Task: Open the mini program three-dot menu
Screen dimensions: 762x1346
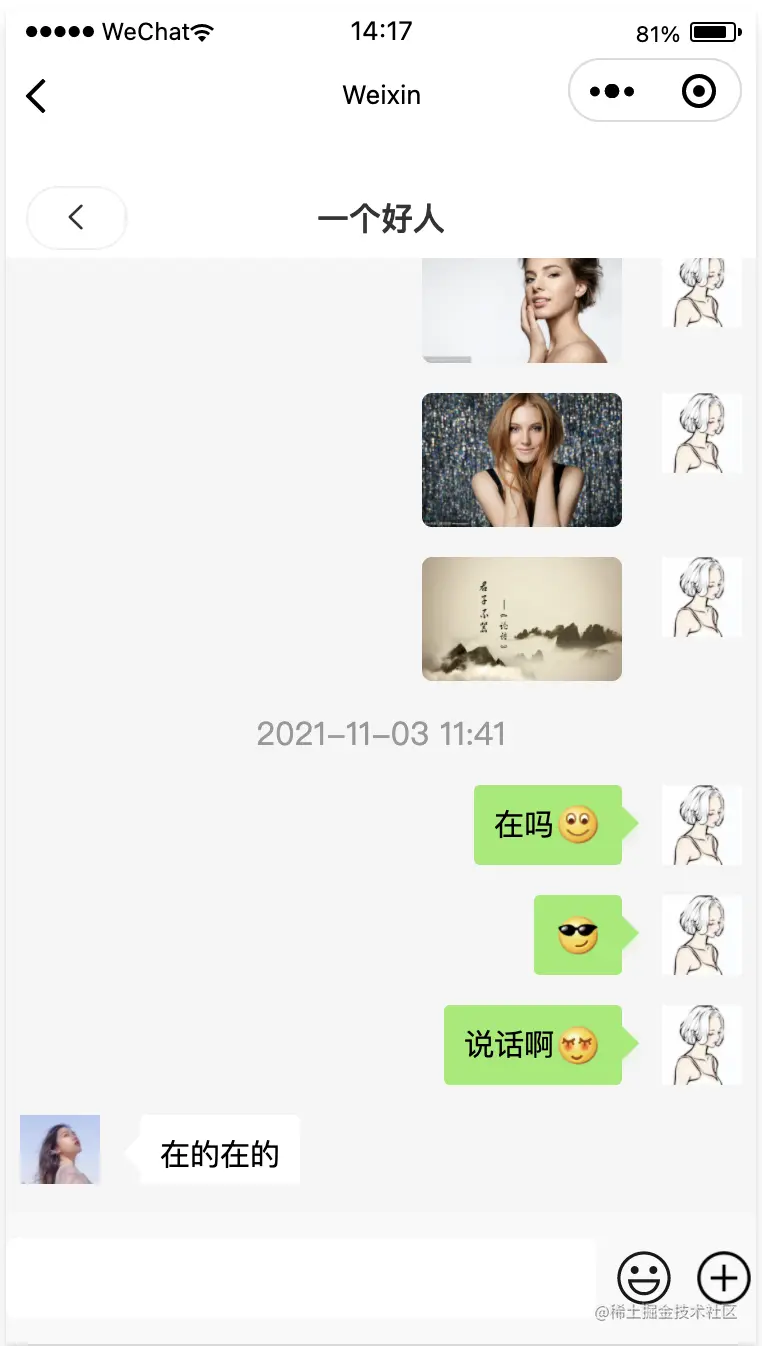Action: (x=612, y=92)
